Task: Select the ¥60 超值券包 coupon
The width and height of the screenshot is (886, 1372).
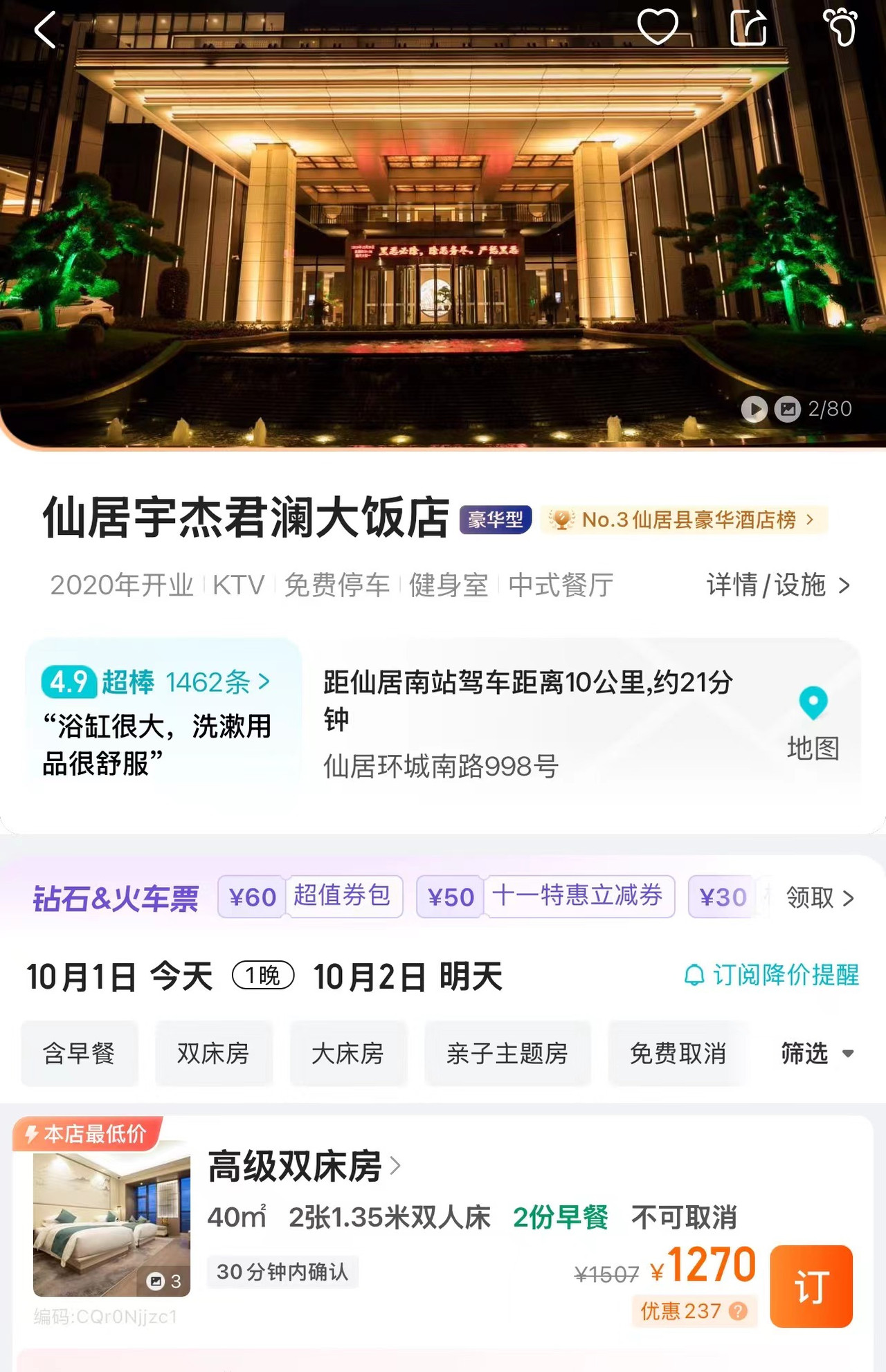Action: [x=310, y=897]
